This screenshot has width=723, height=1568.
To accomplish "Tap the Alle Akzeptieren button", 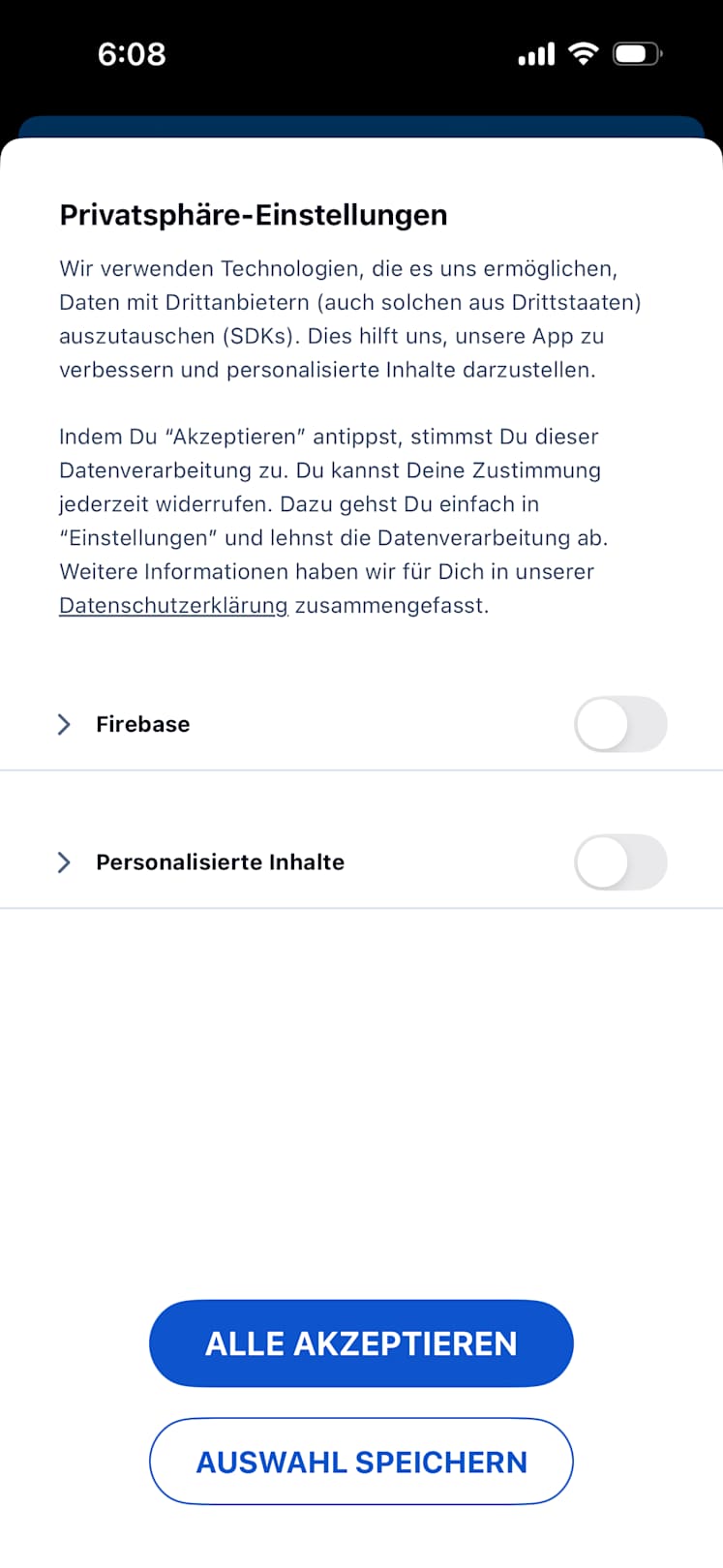I will point(361,1343).
